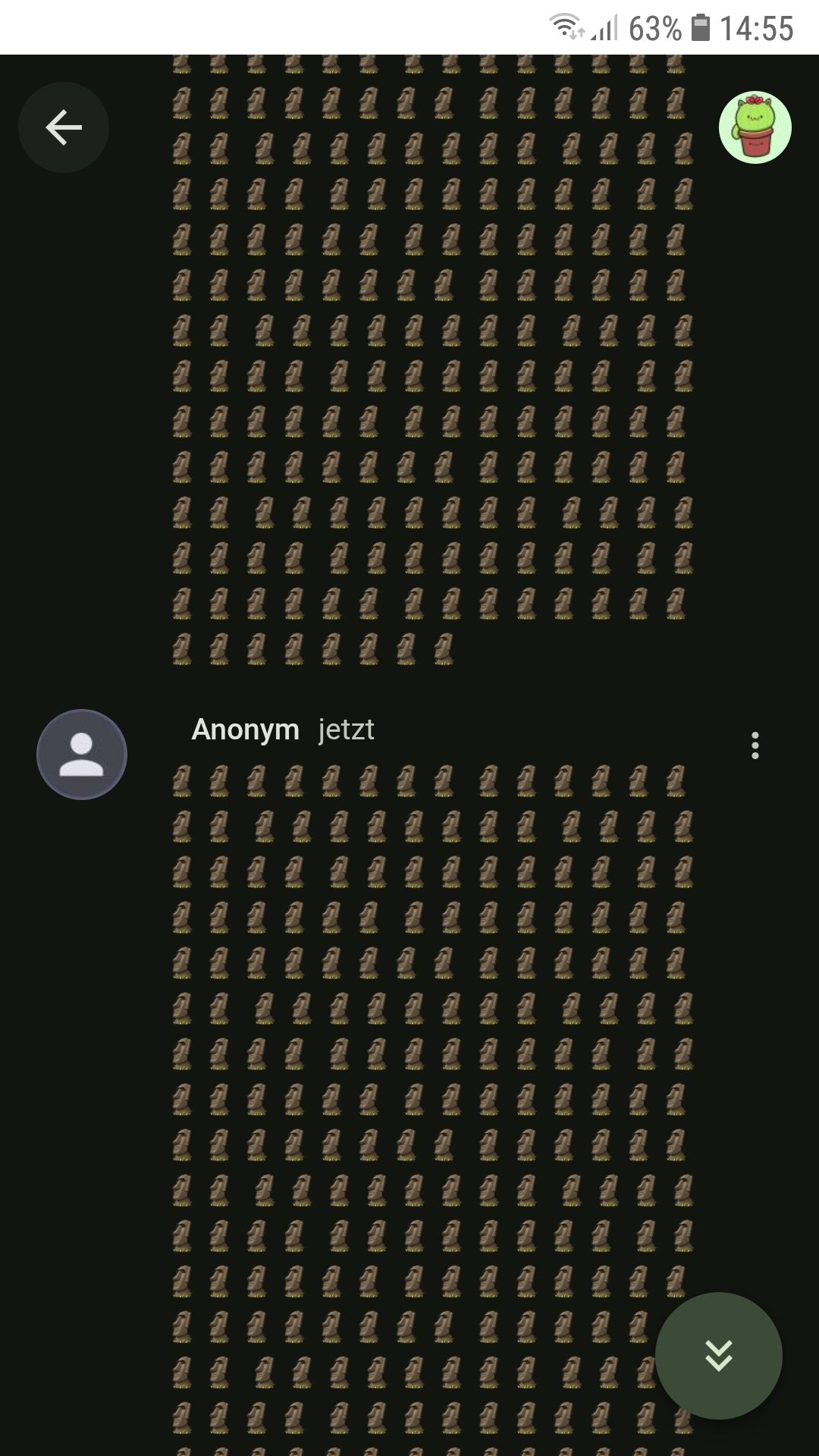Open the options menu on Anonym's message
The height and width of the screenshot is (1456, 819).
(x=755, y=745)
